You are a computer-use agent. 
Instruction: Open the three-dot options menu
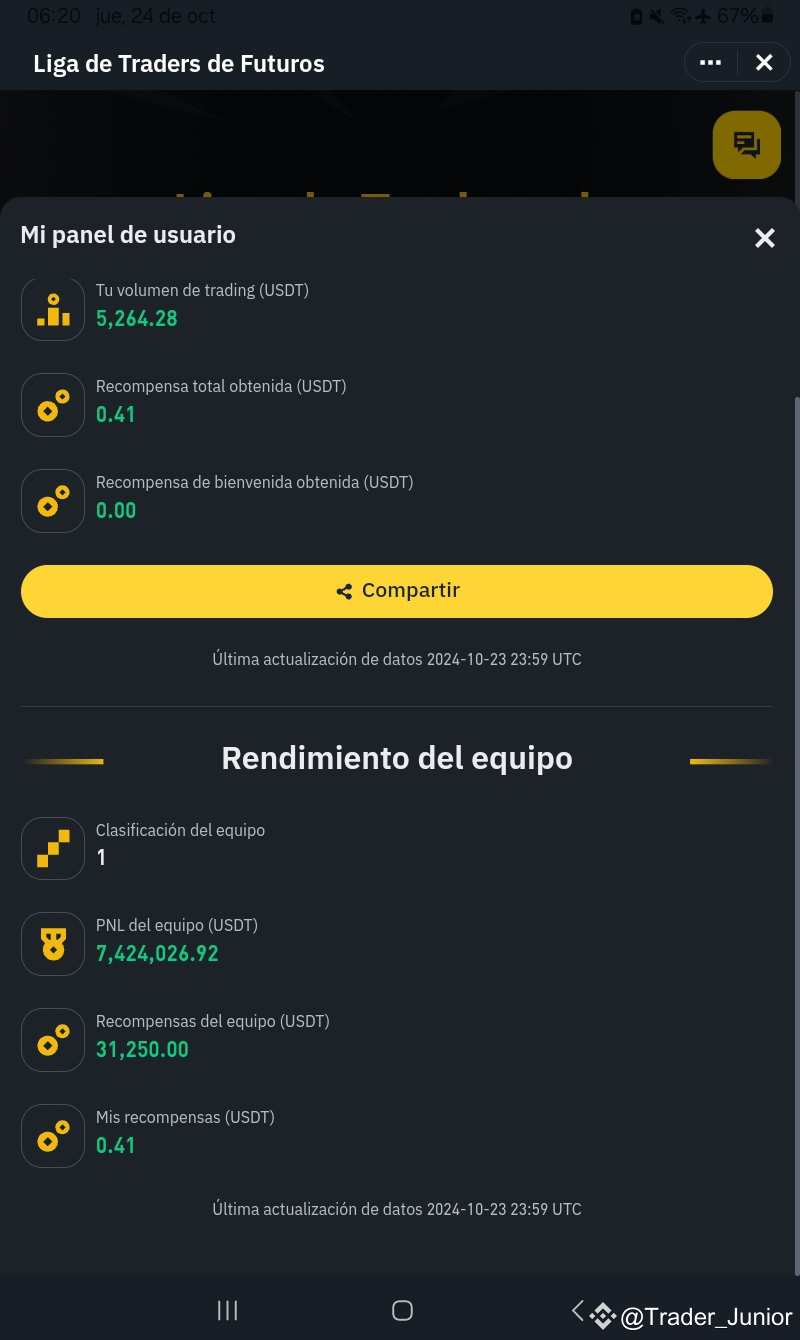click(x=710, y=62)
